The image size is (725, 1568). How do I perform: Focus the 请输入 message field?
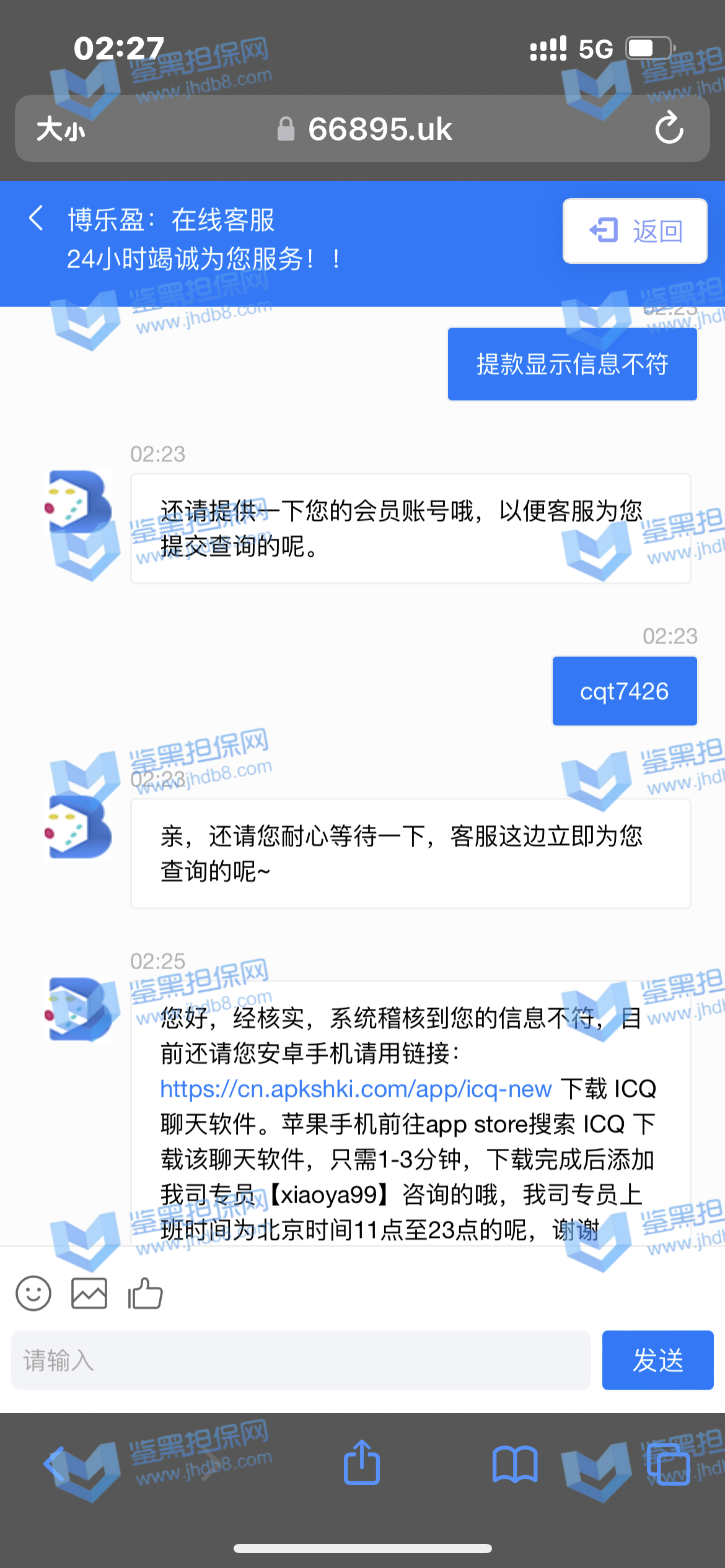pos(301,1361)
